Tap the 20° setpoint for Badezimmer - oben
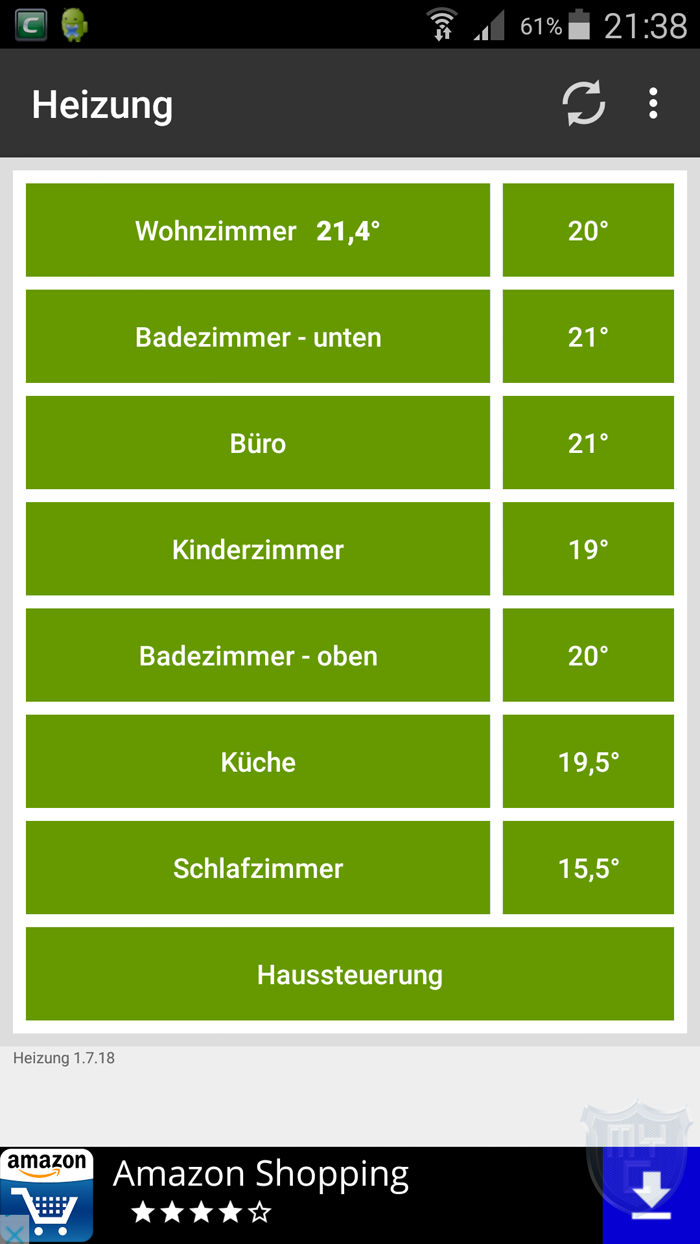 (588, 655)
